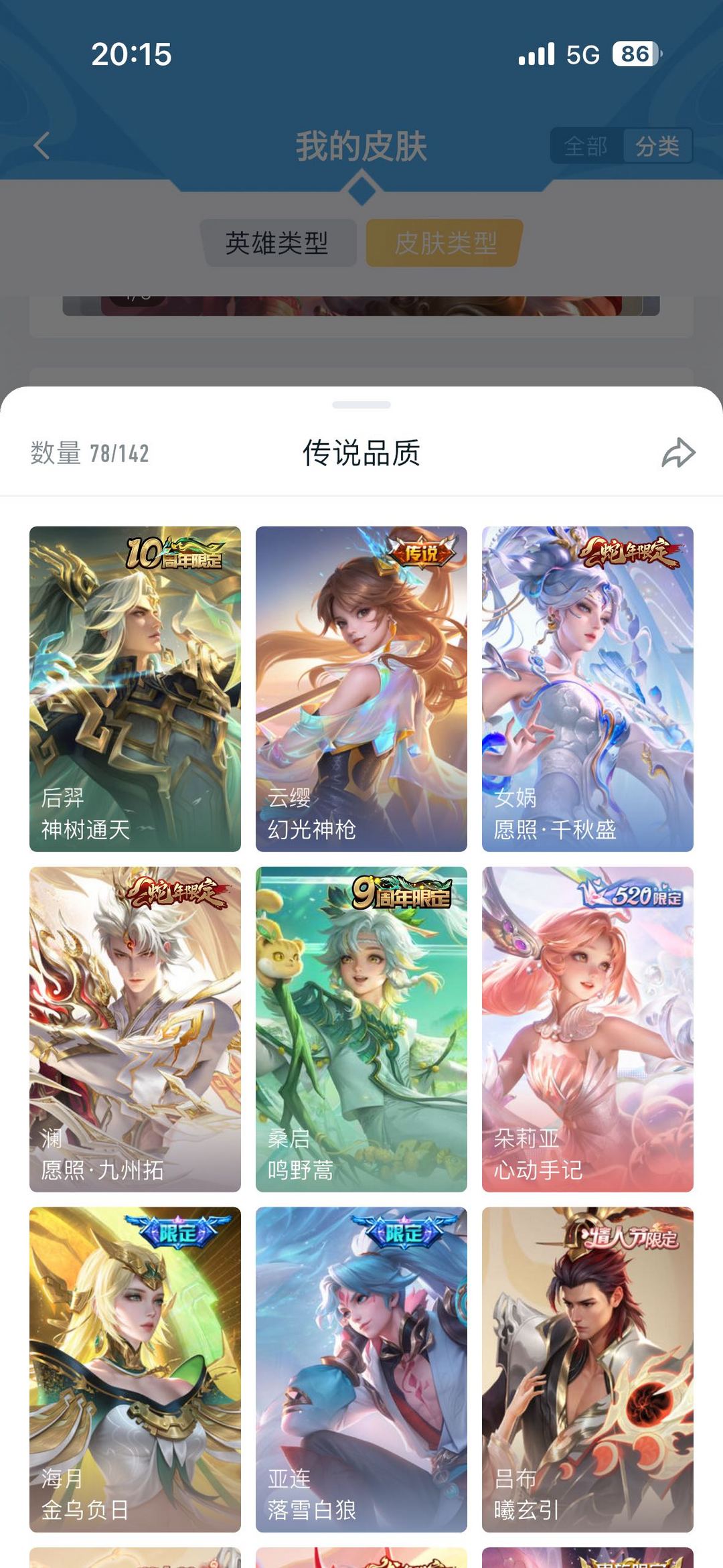The height and width of the screenshot is (1568, 723).
Task: Select the 皮肤类型 tab
Action: point(445,242)
